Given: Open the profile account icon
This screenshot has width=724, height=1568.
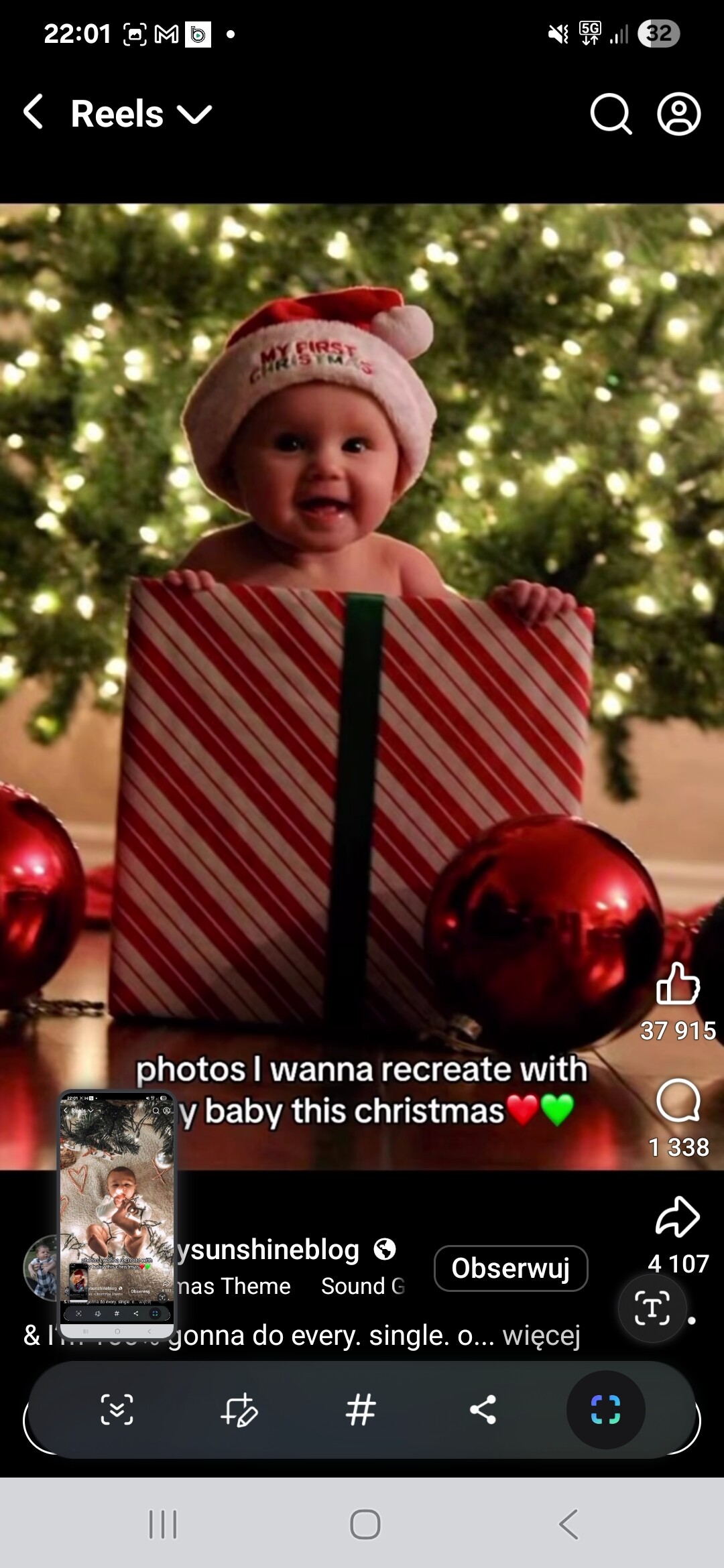Looking at the screenshot, I should click(678, 114).
